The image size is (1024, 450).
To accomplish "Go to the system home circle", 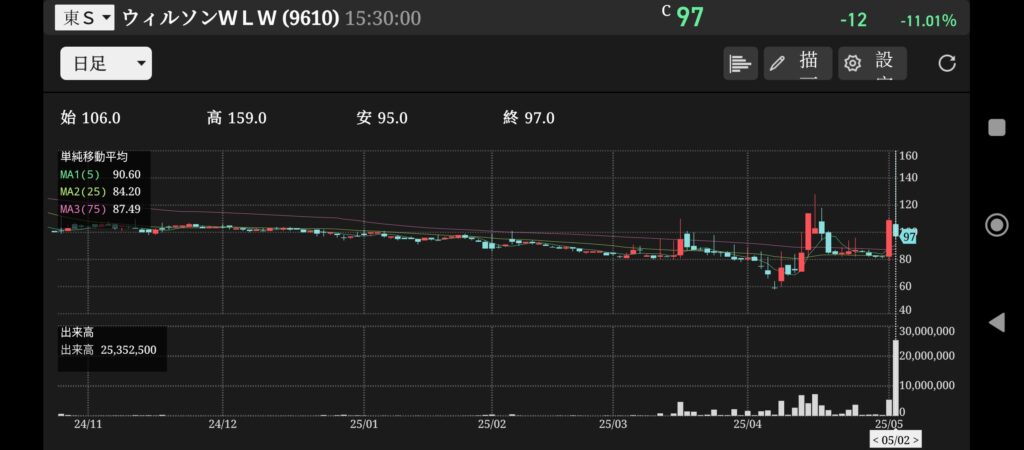I will pyautogui.click(x=996, y=225).
